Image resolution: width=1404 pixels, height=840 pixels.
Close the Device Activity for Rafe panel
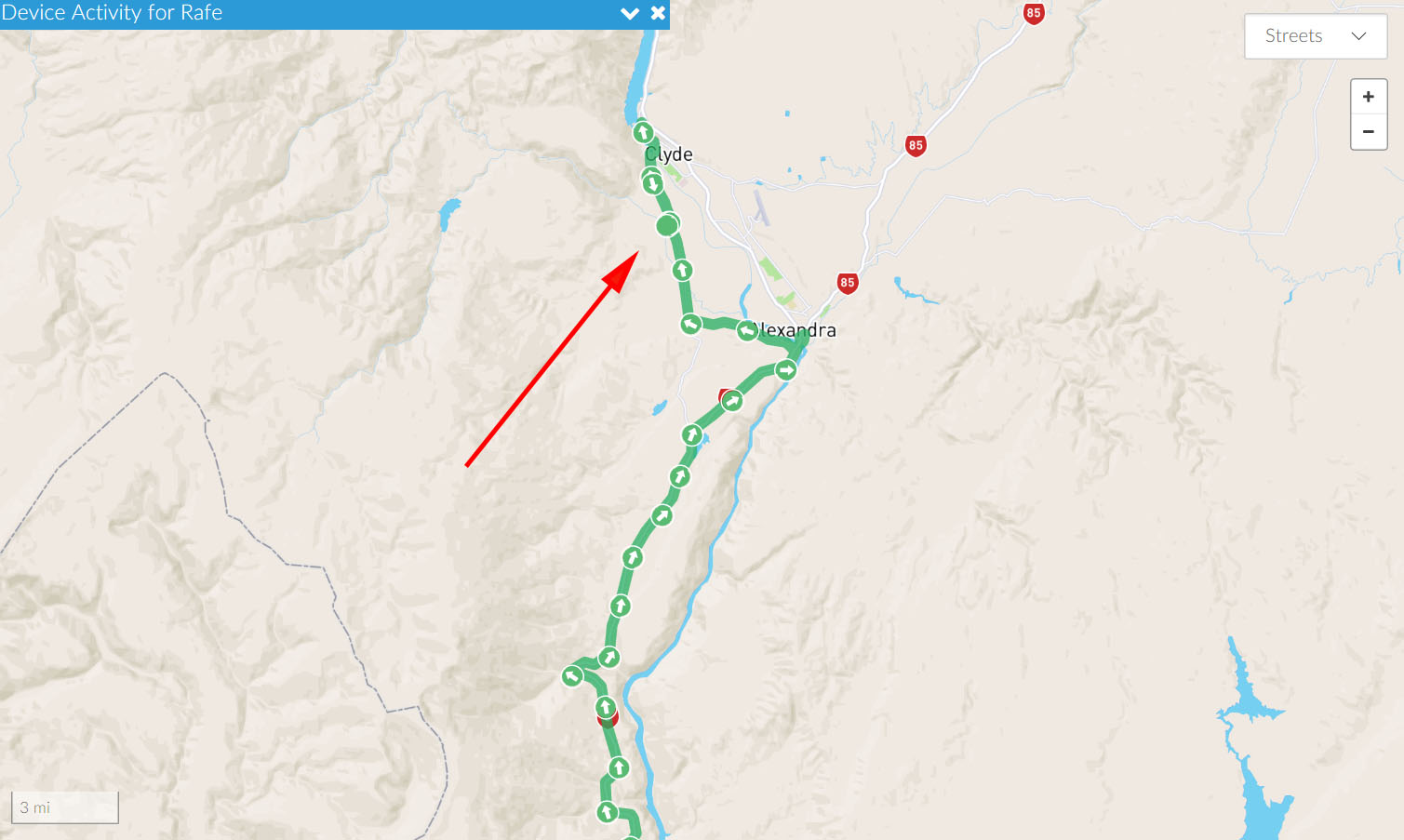[x=658, y=13]
